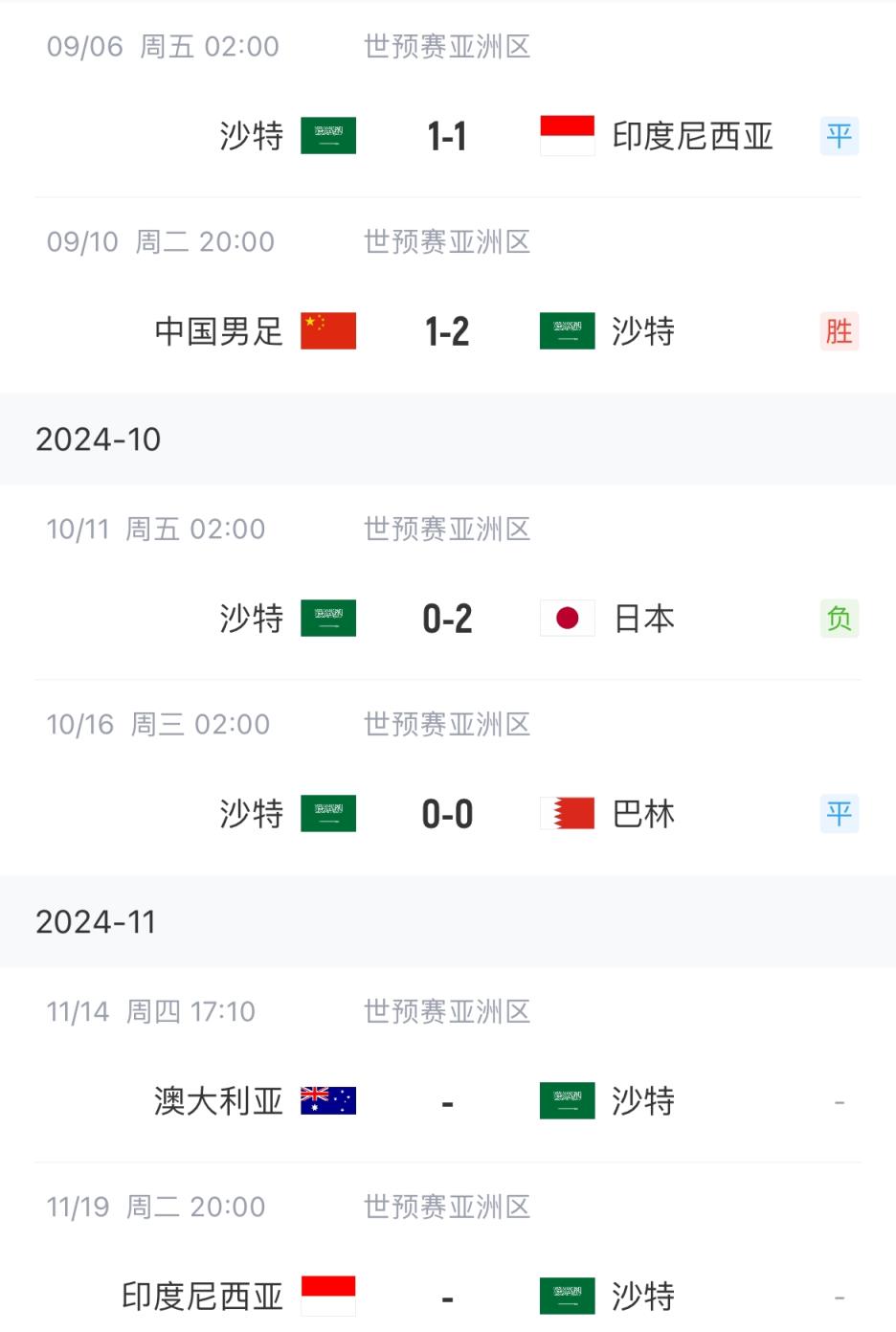Open the Saudi Arabia vs Indonesia 1-1 match
The width and height of the screenshot is (896, 1332).
[x=447, y=136]
